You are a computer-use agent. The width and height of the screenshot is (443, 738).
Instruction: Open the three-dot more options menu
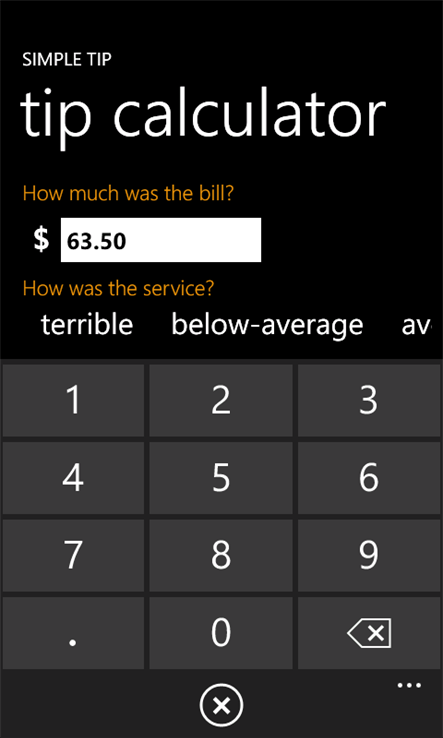pyautogui.click(x=409, y=686)
